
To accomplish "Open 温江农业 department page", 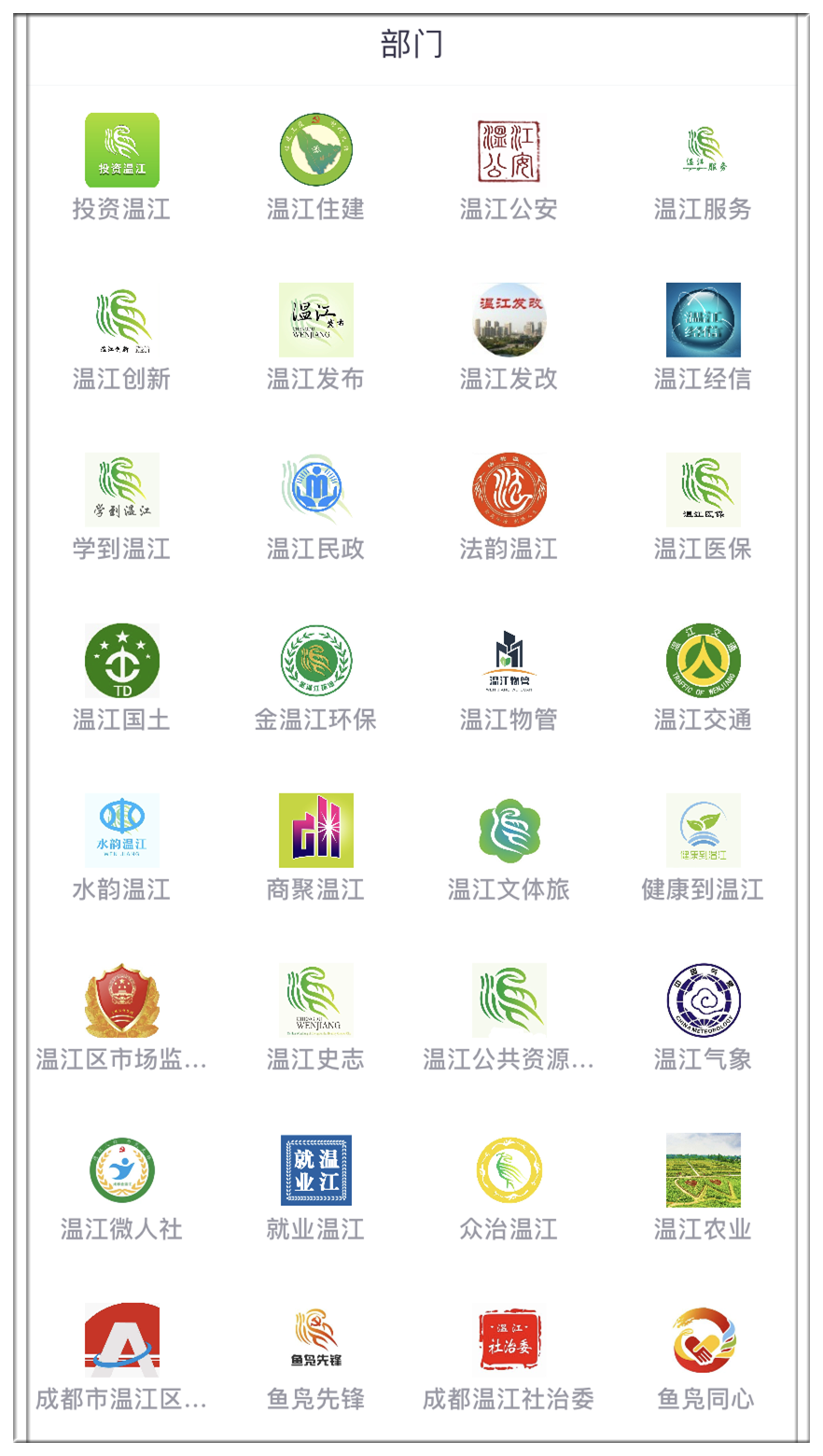I will tap(703, 1170).
